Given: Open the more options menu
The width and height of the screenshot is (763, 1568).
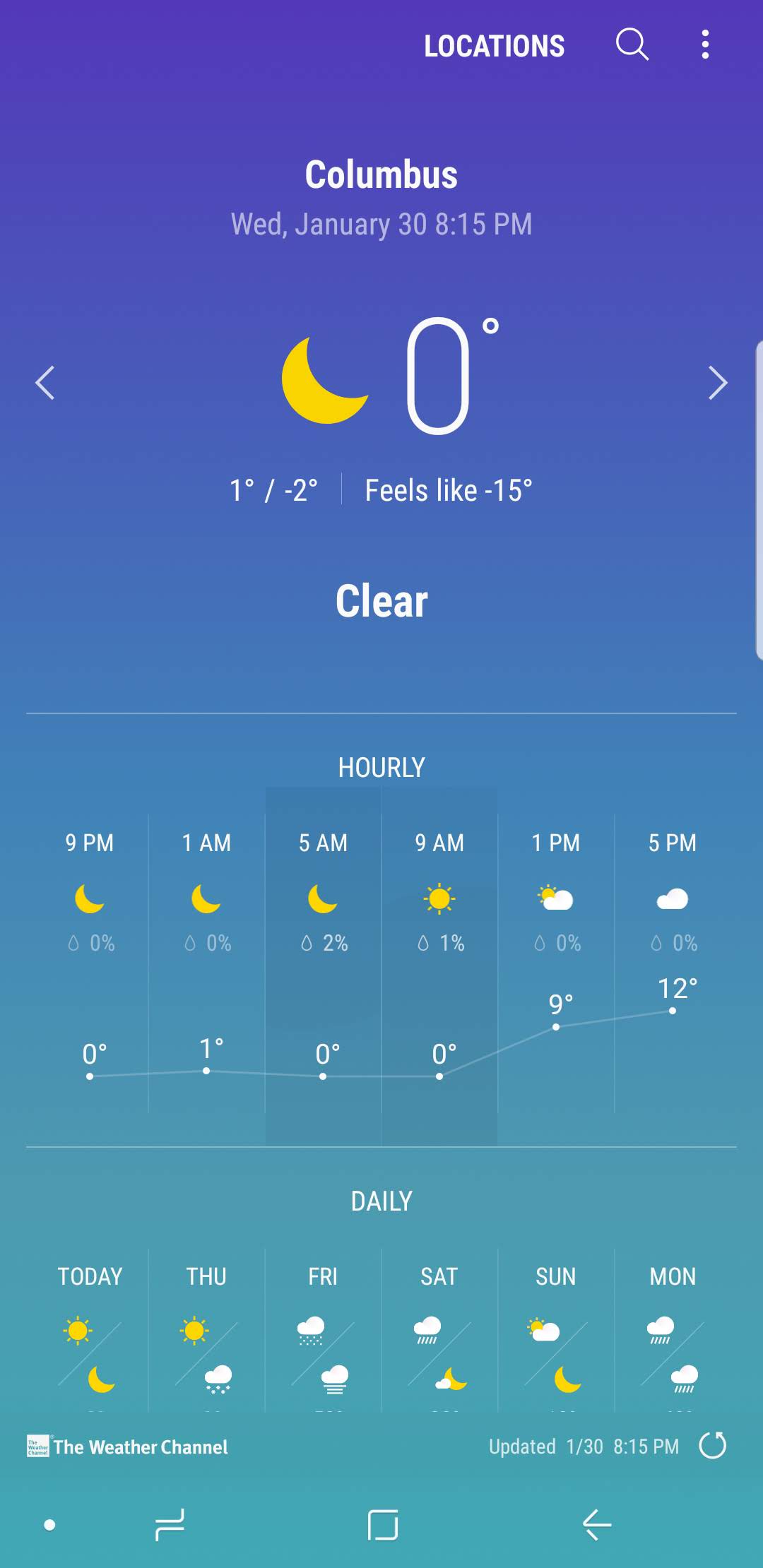Looking at the screenshot, I should [704, 45].
